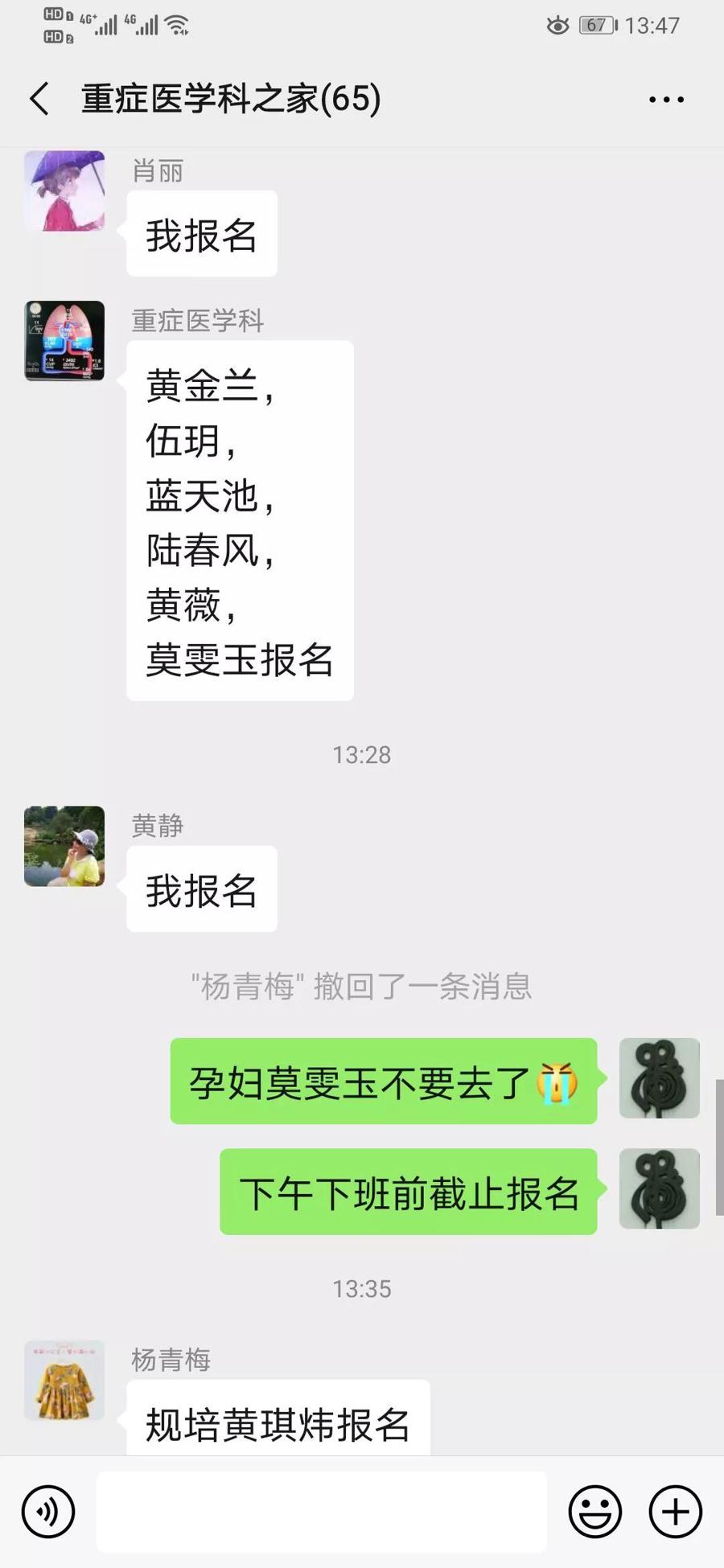724x1568 pixels.
Task: Open 杨青梅's avatar profile
Action: (x=64, y=1380)
